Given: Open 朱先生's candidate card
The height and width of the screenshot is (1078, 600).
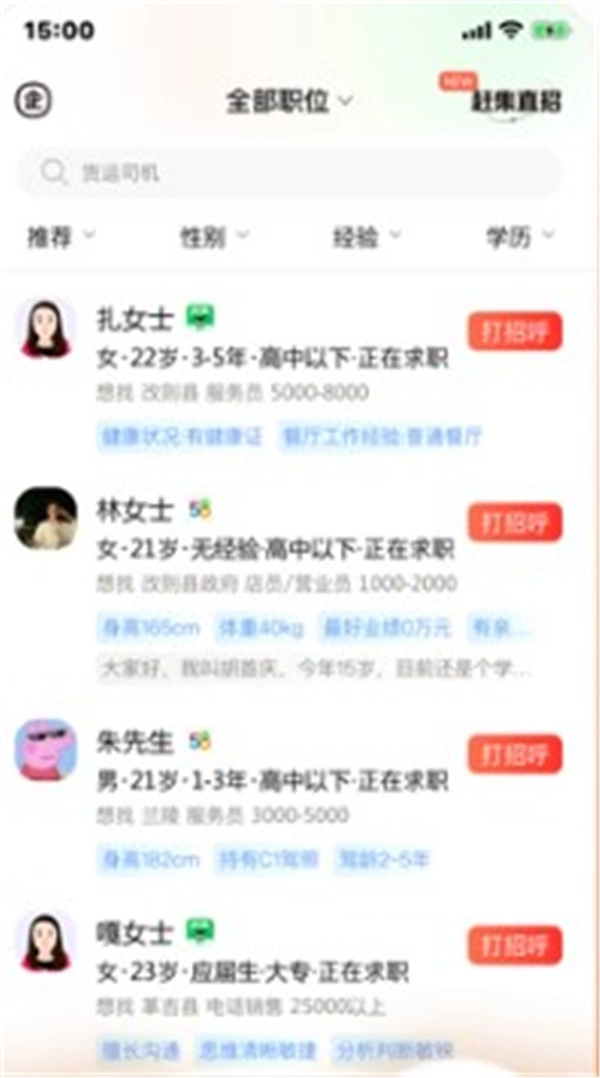Looking at the screenshot, I should (272, 781).
